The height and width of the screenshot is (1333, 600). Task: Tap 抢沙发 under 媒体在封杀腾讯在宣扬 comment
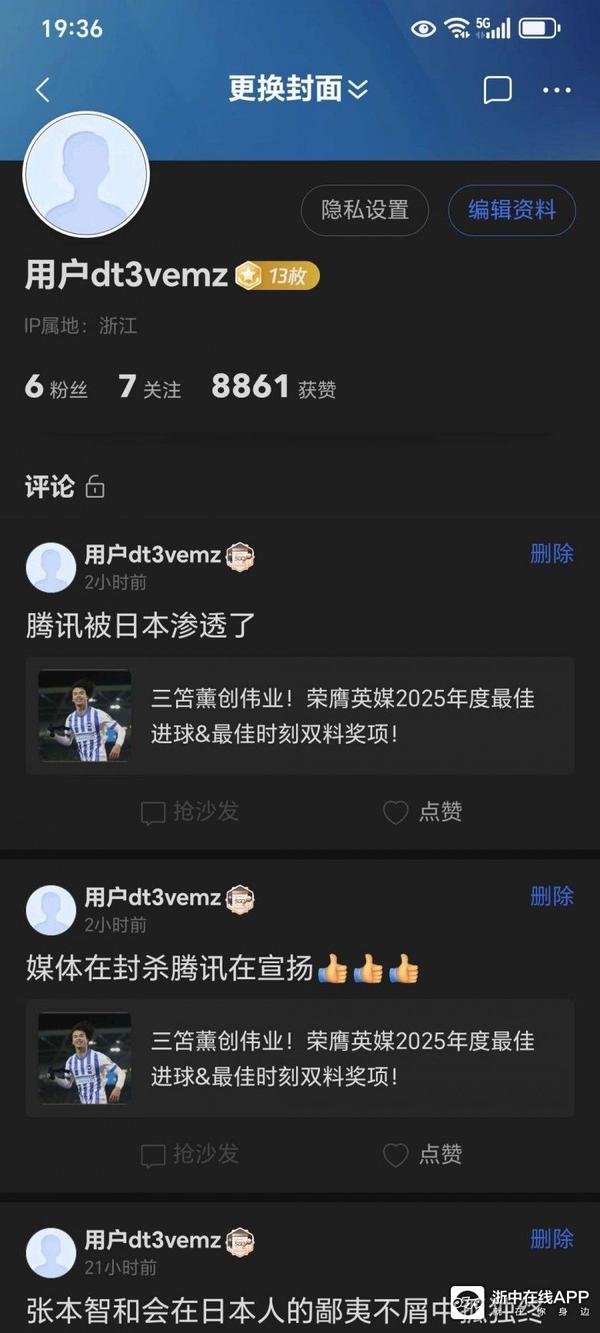(x=190, y=1155)
